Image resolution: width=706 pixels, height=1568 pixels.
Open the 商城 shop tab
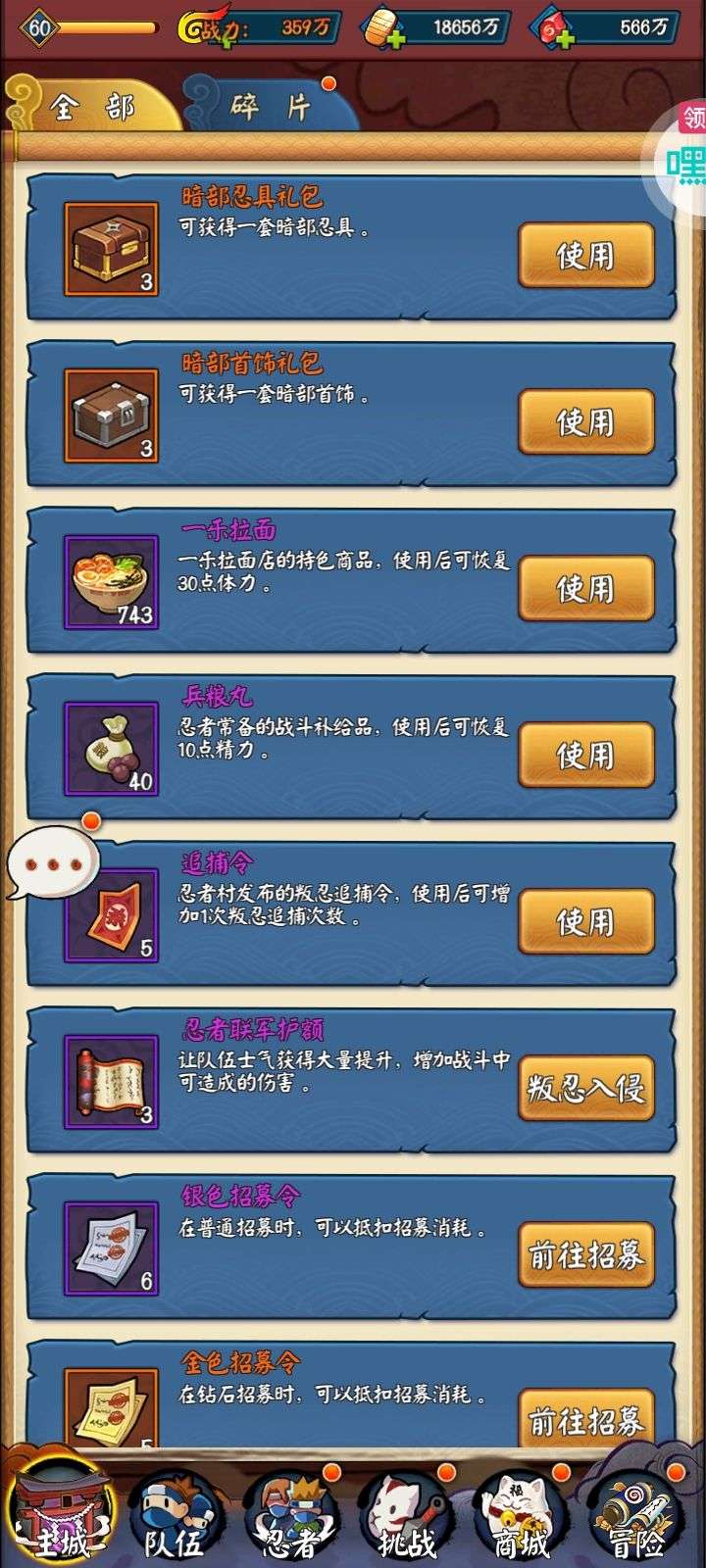pyautogui.click(x=522, y=1514)
